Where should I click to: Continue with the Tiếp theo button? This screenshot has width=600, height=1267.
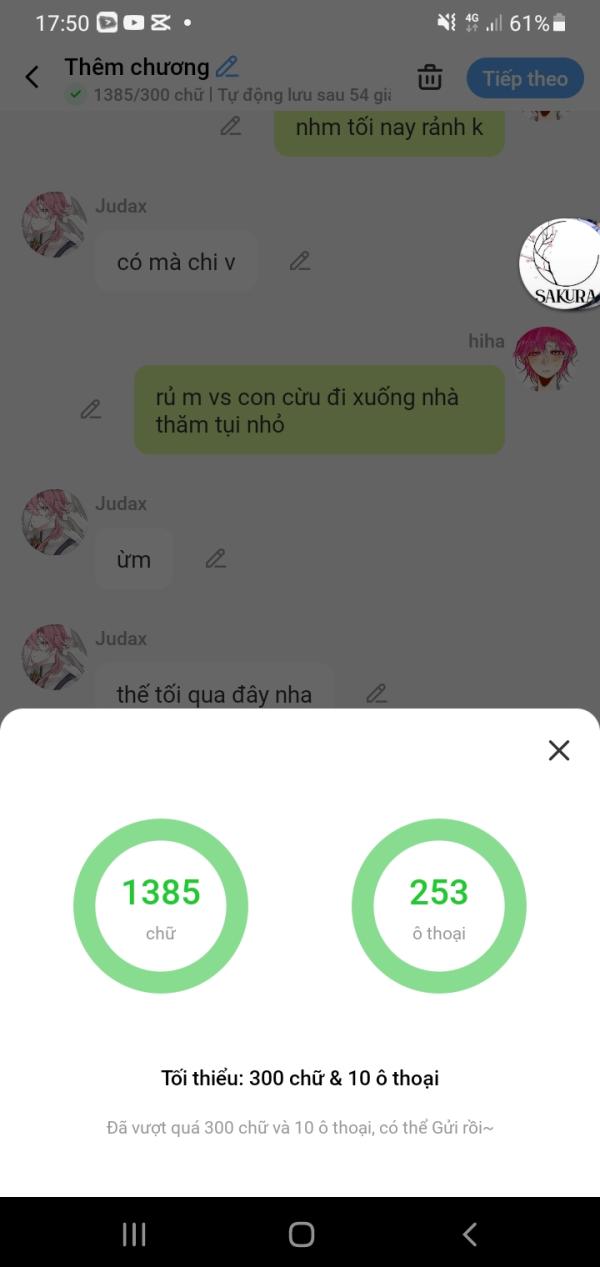pos(525,78)
